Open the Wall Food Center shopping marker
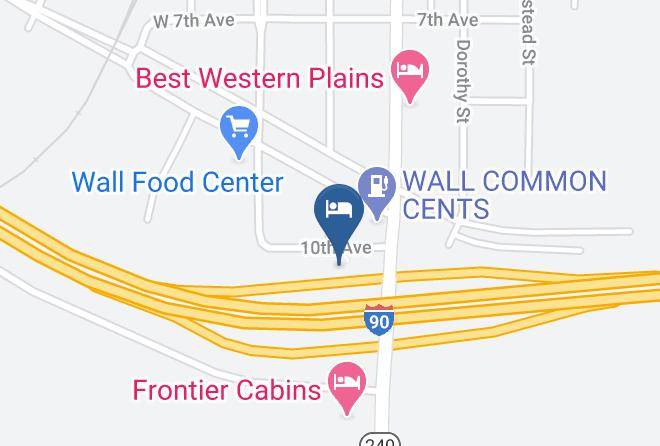Viewport: 660px width, 446px height. coord(239,131)
